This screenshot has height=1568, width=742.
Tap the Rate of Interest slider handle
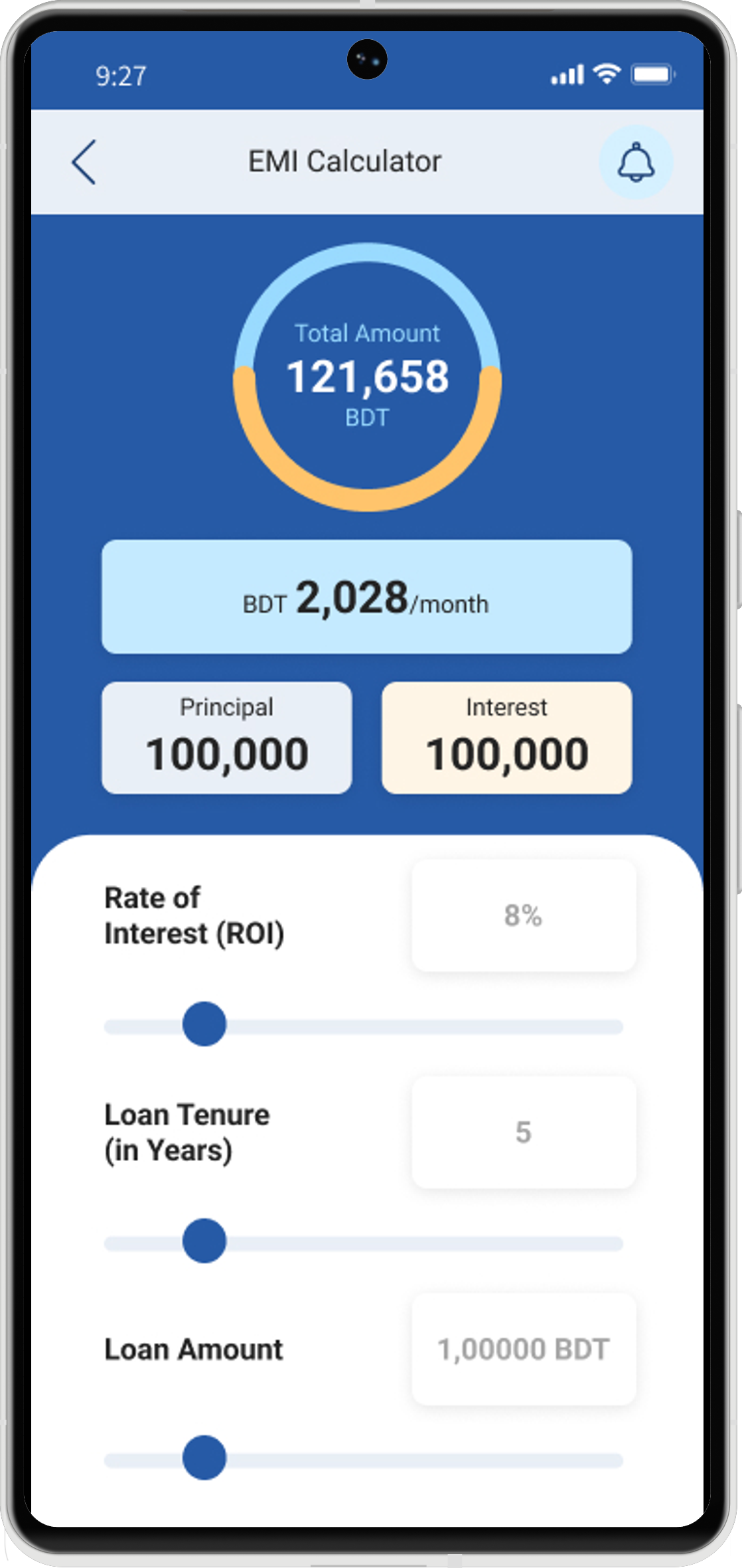(x=204, y=1024)
